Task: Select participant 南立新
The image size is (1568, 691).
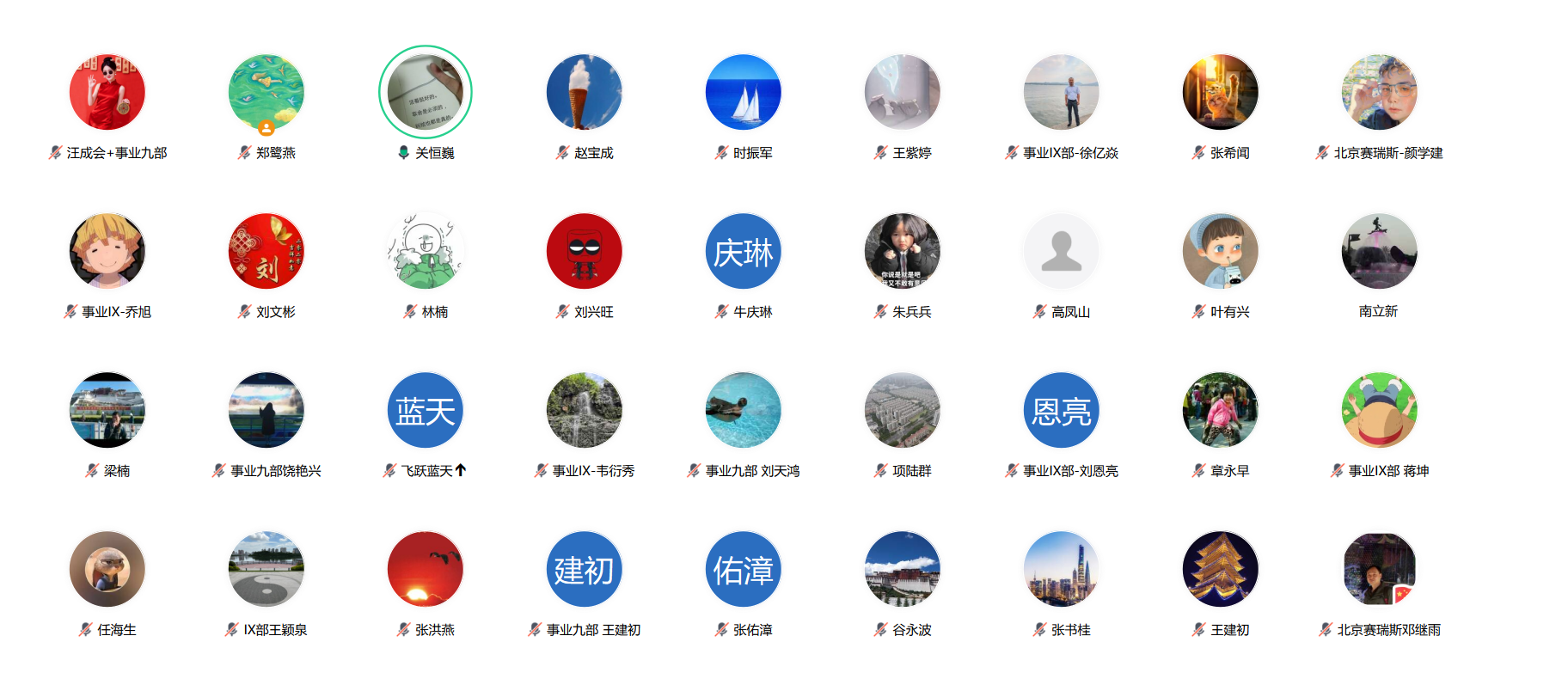Action: 1380,251
